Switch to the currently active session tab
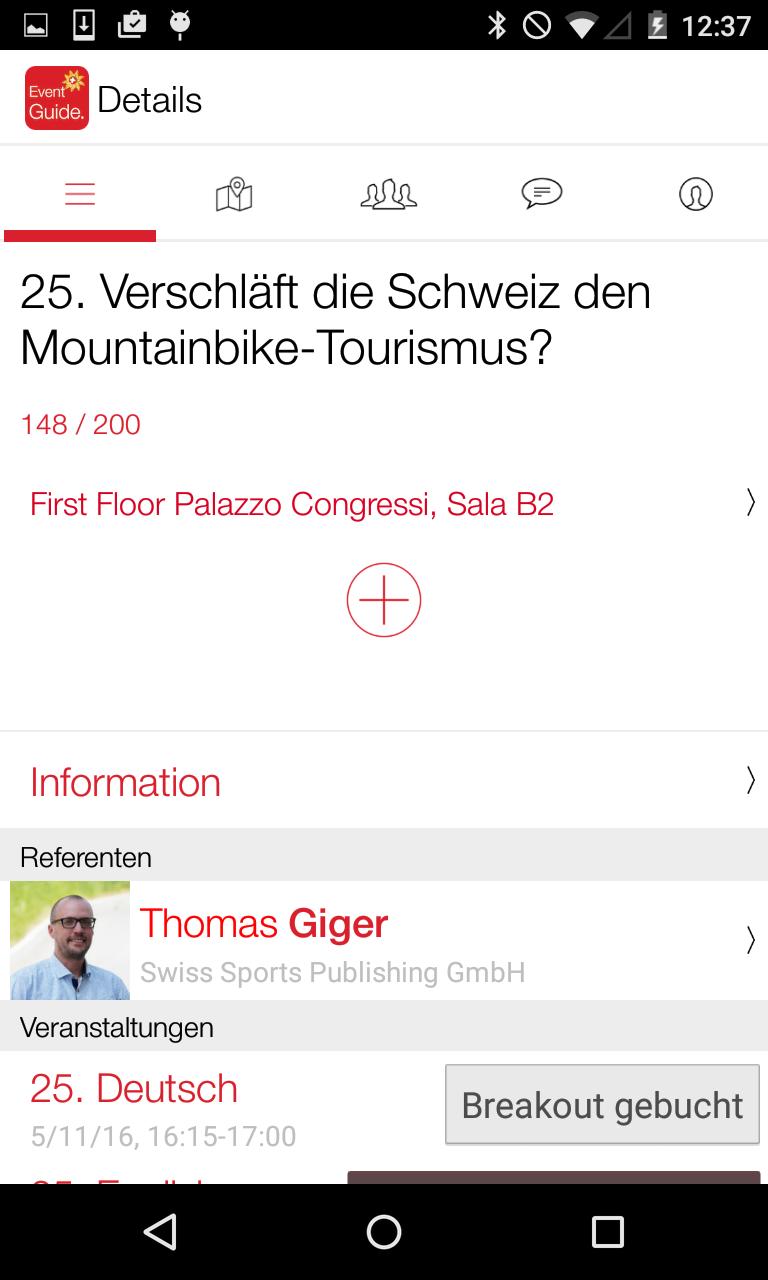 (x=80, y=194)
